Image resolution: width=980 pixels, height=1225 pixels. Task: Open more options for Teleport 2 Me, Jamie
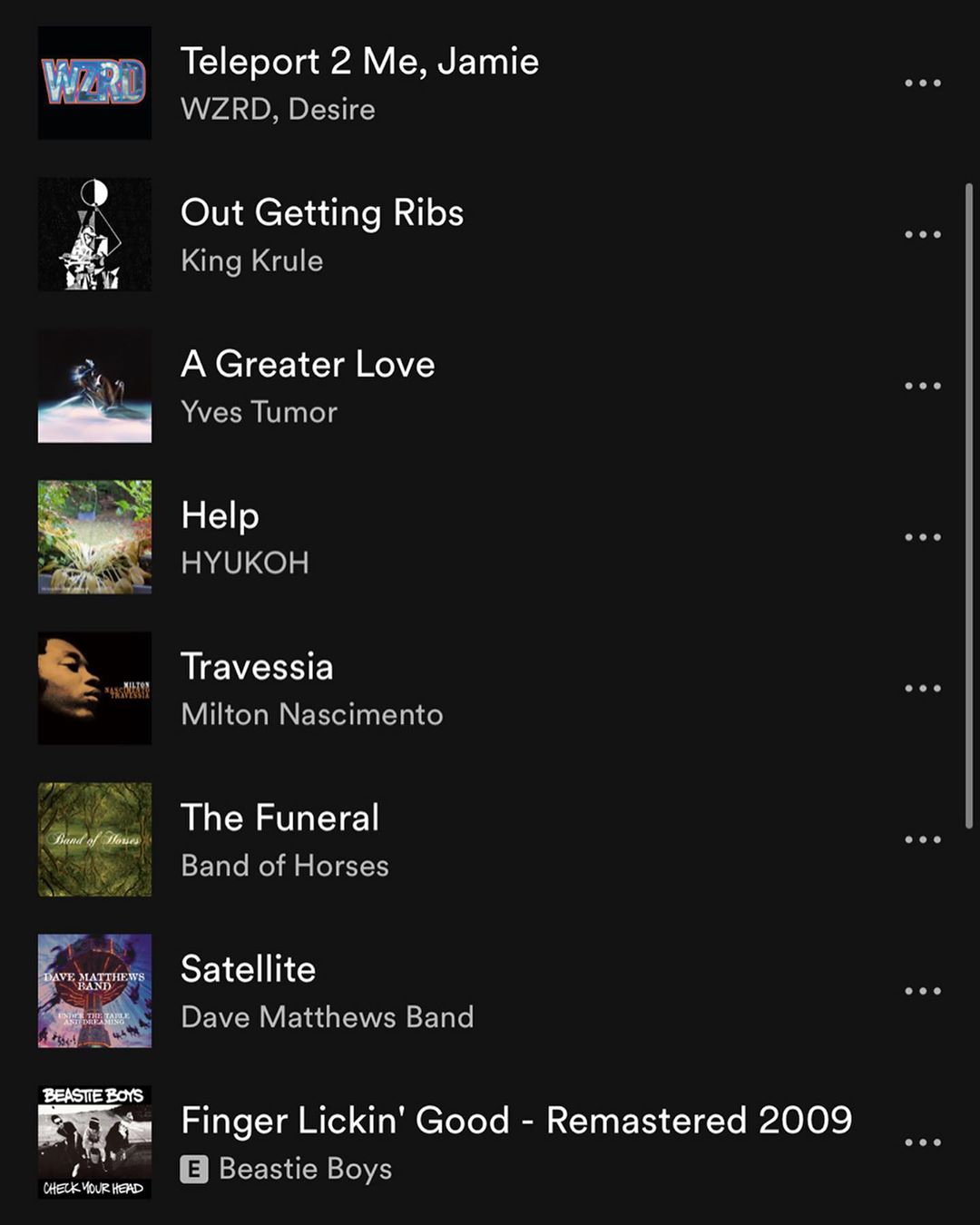click(x=922, y=83)
